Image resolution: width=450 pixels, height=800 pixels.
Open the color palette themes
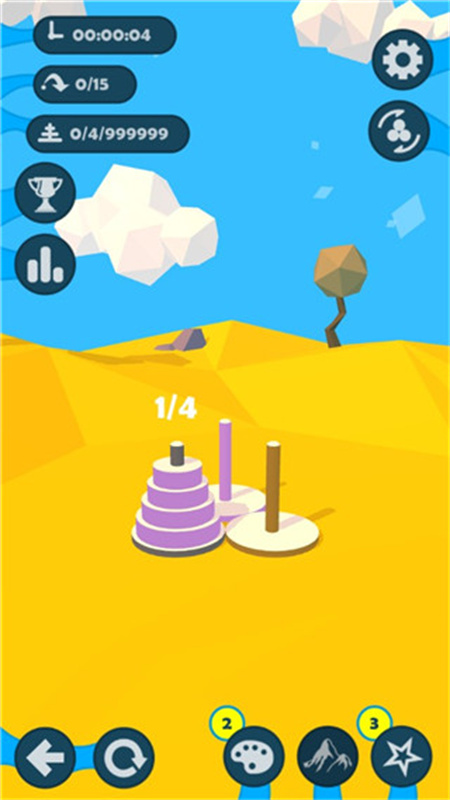click(x=254, y=757)
